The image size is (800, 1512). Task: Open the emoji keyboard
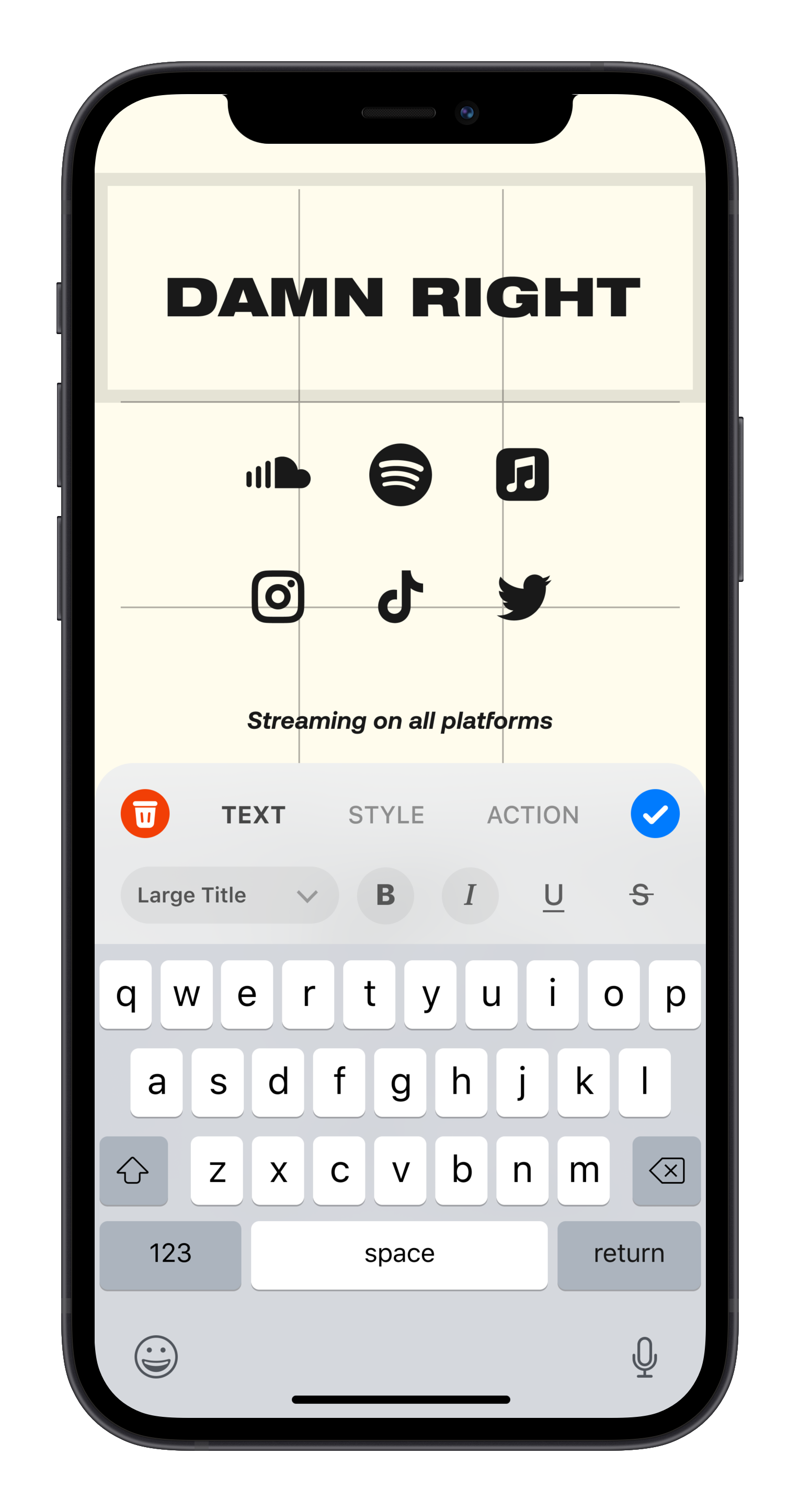point(156,1356)
